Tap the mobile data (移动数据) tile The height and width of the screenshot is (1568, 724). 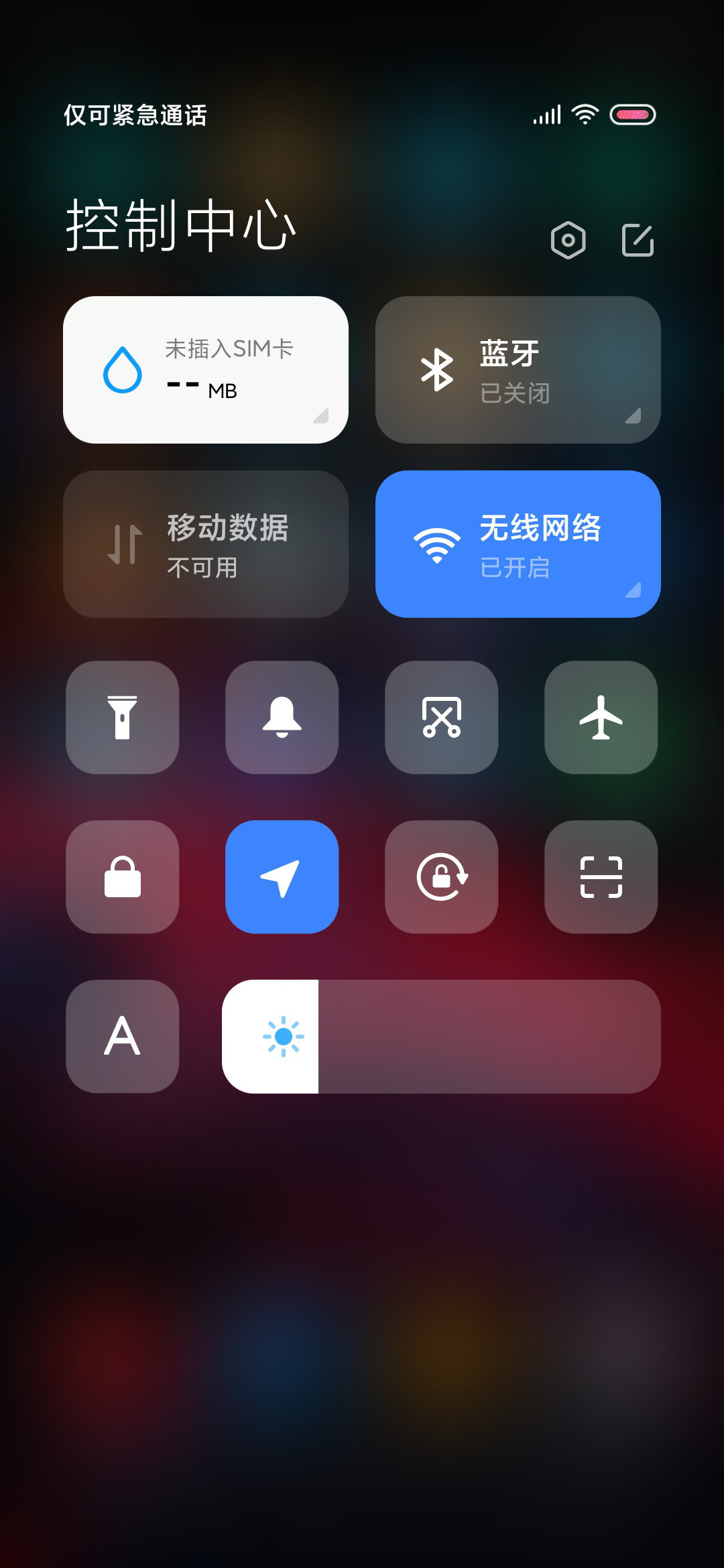[206, 544]
